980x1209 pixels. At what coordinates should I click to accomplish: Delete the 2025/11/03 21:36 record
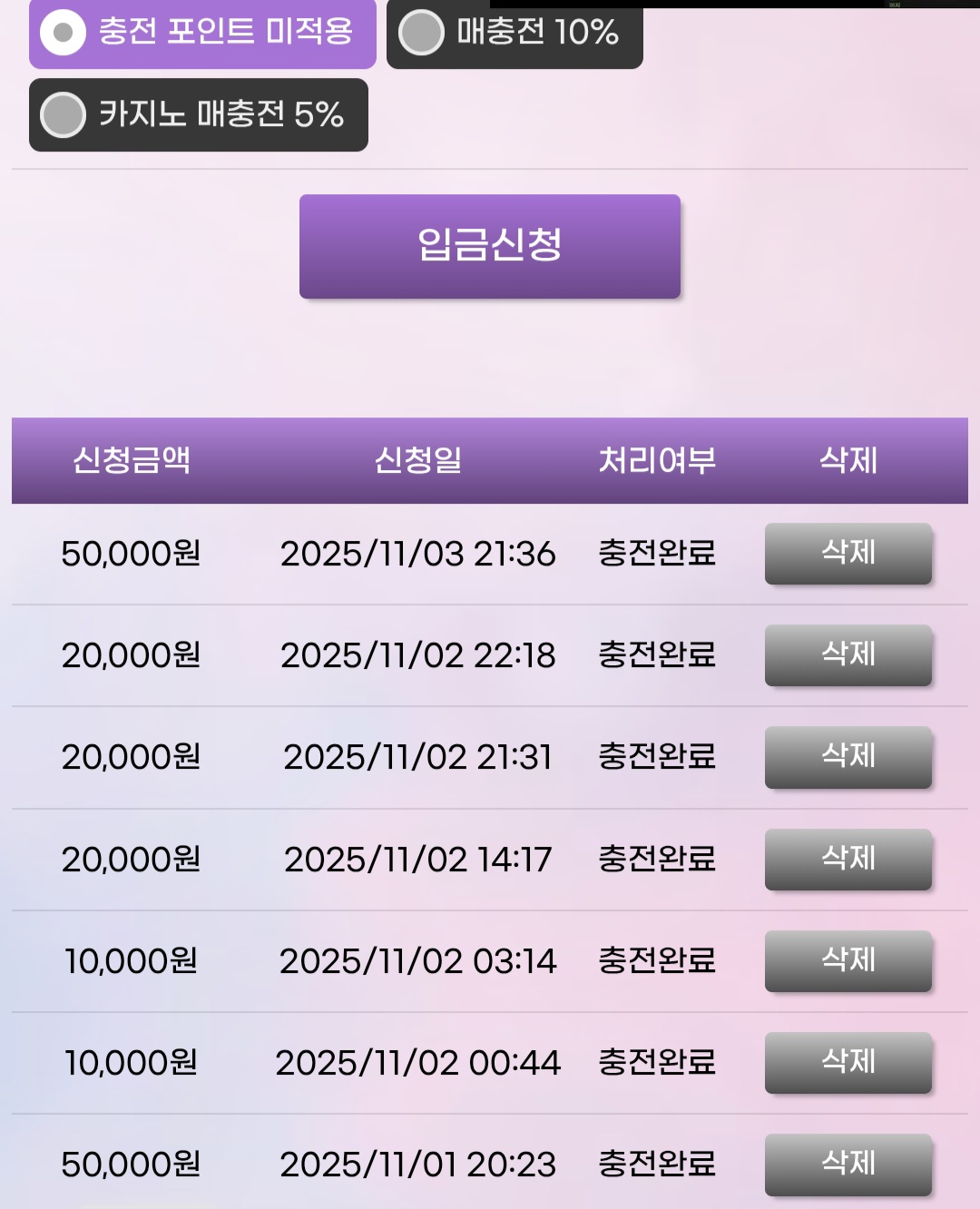point(848,553)
